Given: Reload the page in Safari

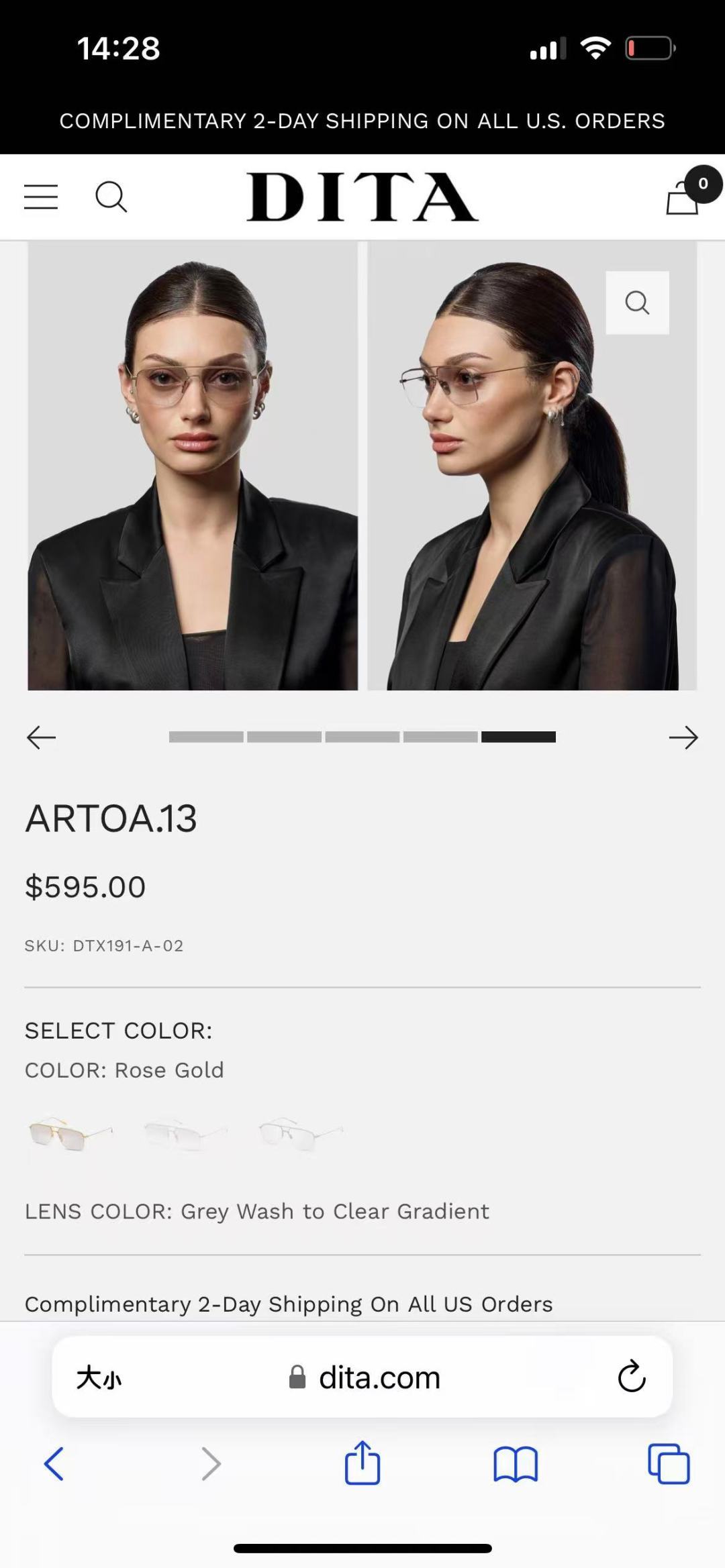Looking at the screenshot, I should click(631, 1377).
